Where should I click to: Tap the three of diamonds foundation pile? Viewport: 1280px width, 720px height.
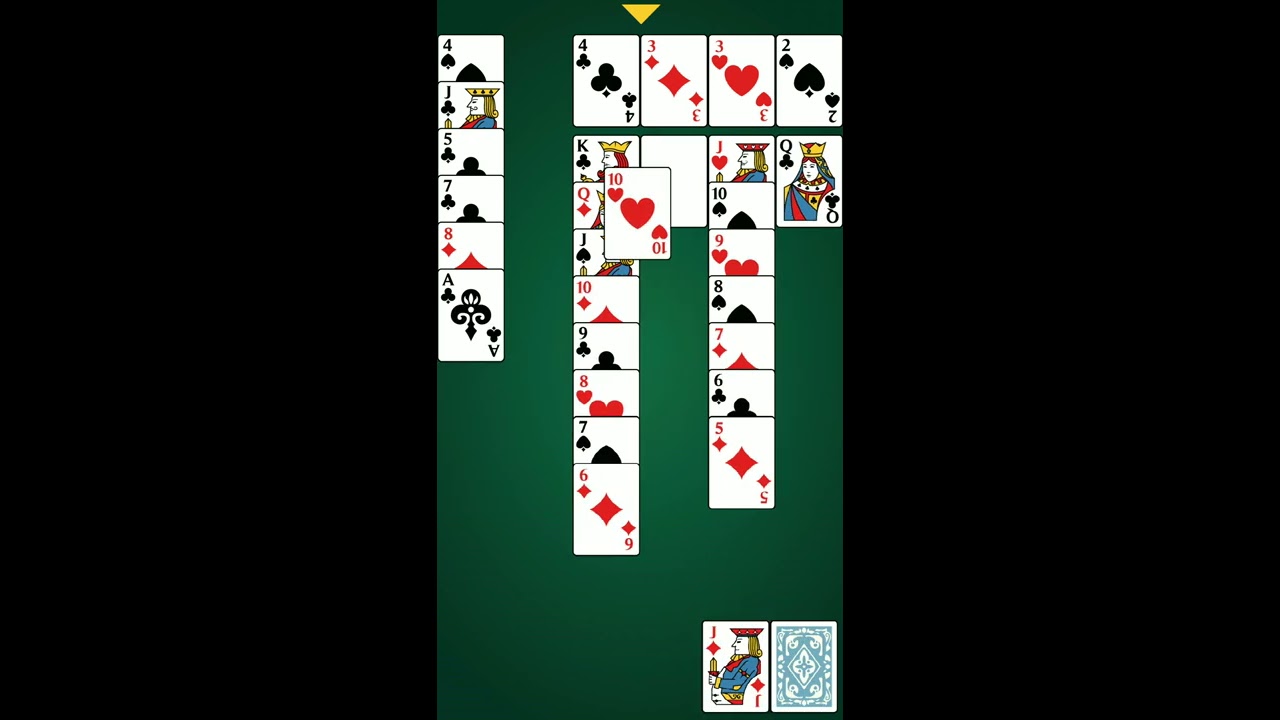tap(674, 81)
